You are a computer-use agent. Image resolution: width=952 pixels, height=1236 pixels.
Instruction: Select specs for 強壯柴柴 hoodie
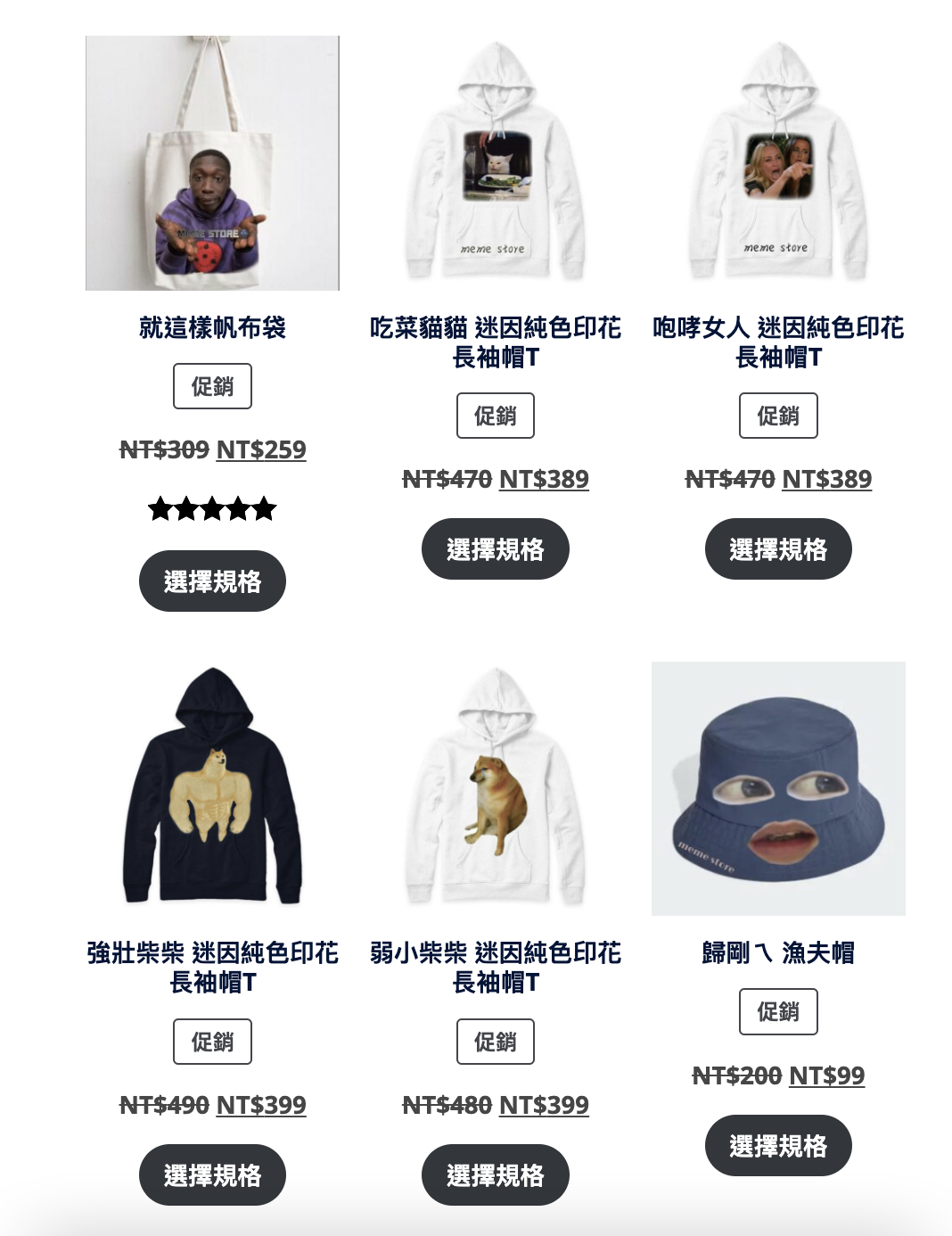212,1175
